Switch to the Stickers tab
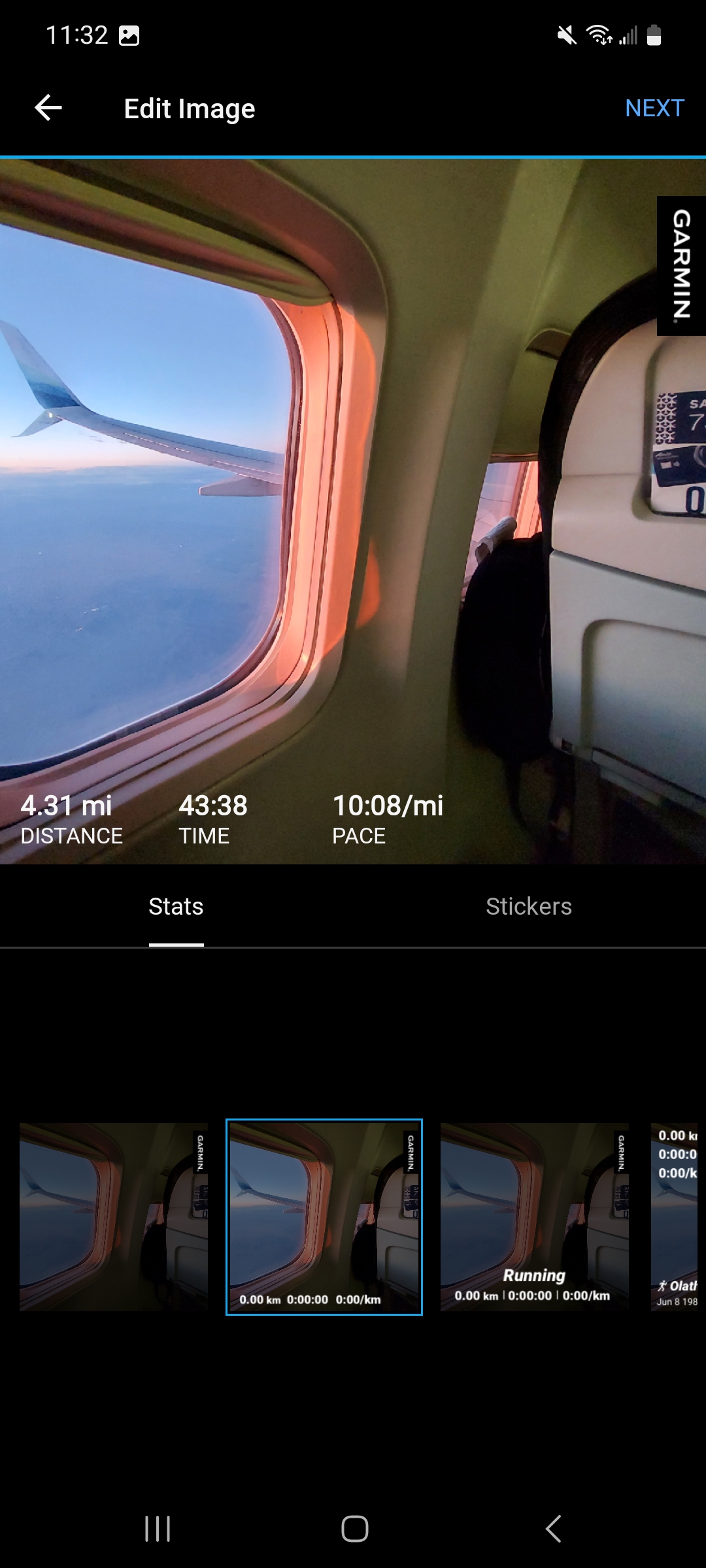Image resolution: width=706 pixels, height=1568 pixels. click(528, 906)
